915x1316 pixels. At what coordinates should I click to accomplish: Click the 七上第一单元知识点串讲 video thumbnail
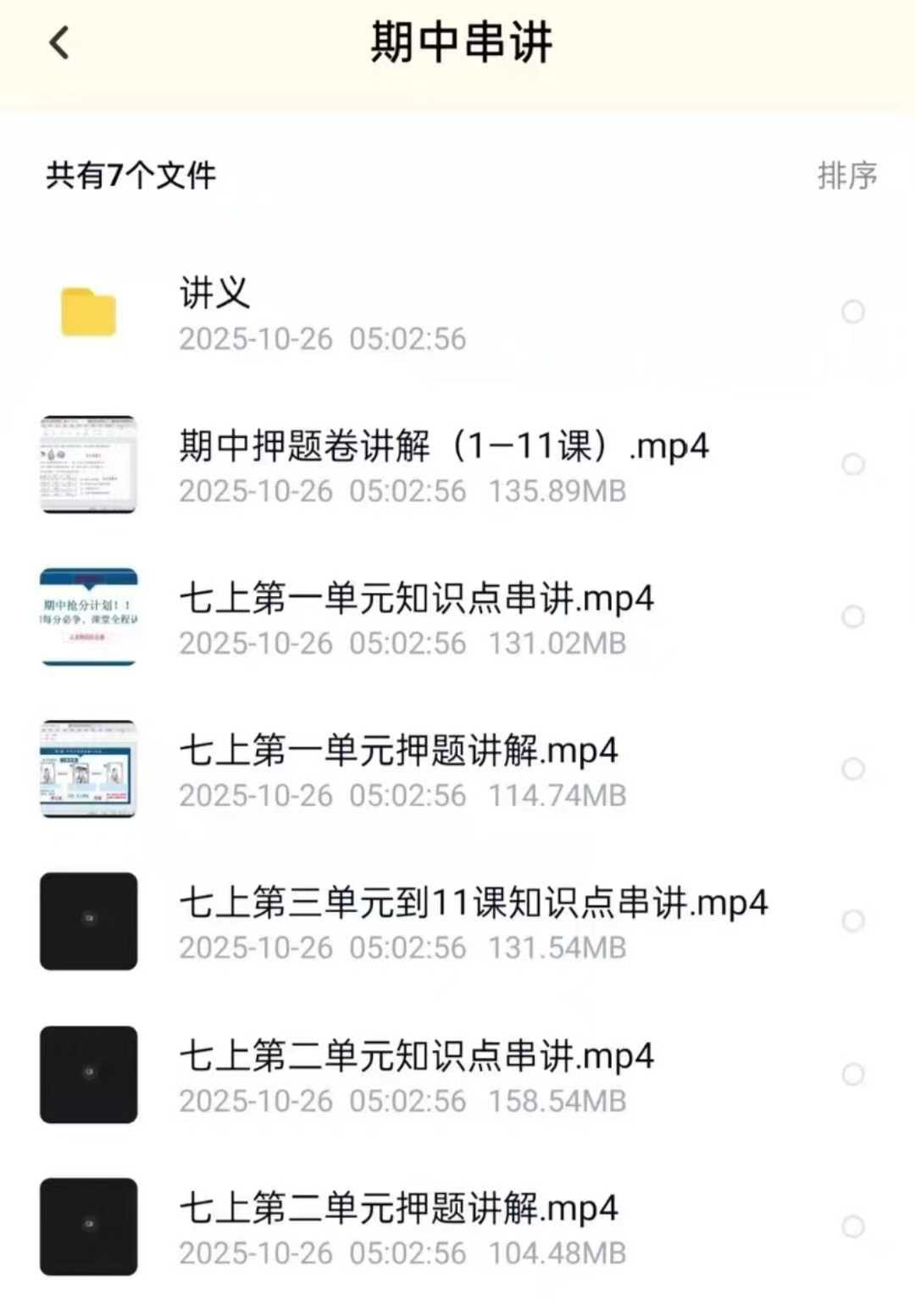pyautogui.click(x=88, y=617)
